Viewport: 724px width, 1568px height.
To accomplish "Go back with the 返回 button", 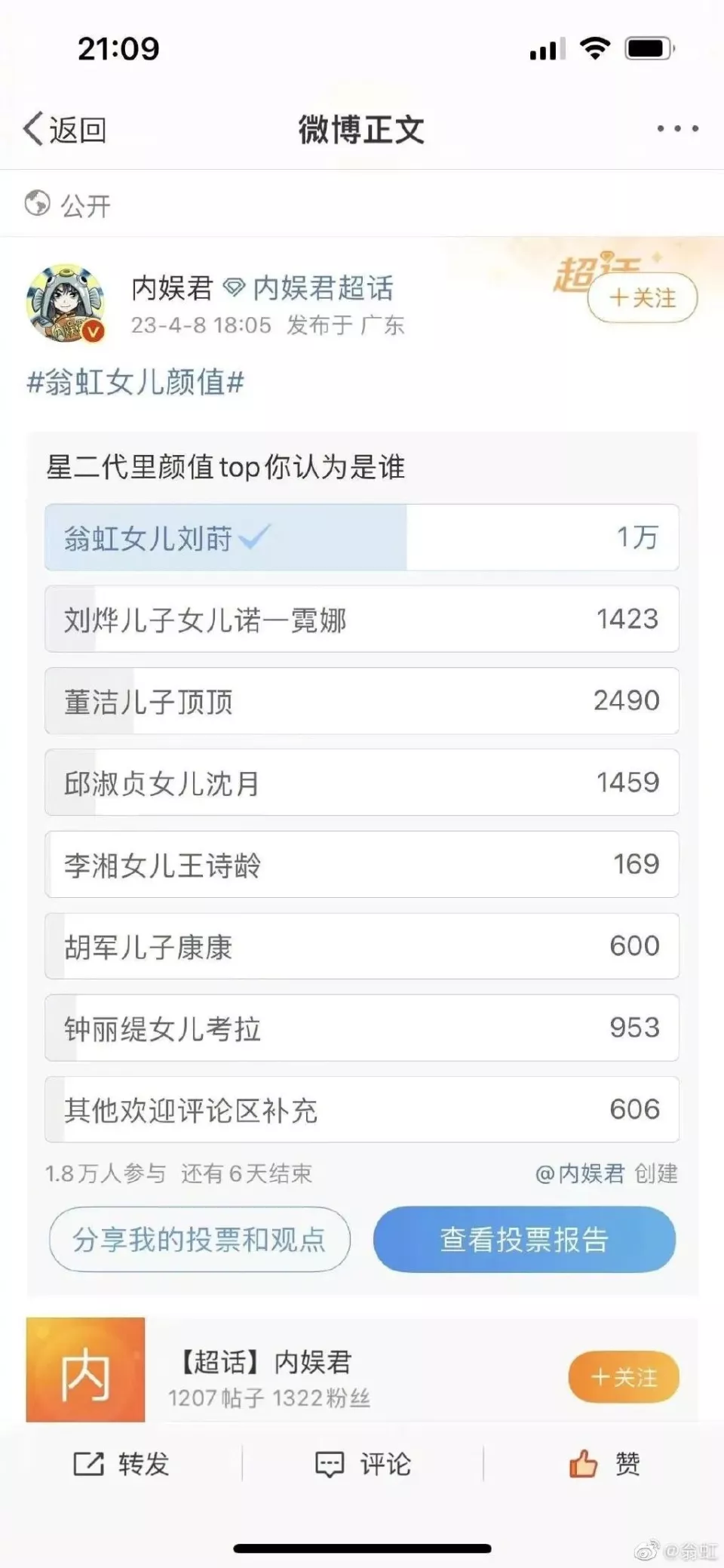I will coord(65,130).
